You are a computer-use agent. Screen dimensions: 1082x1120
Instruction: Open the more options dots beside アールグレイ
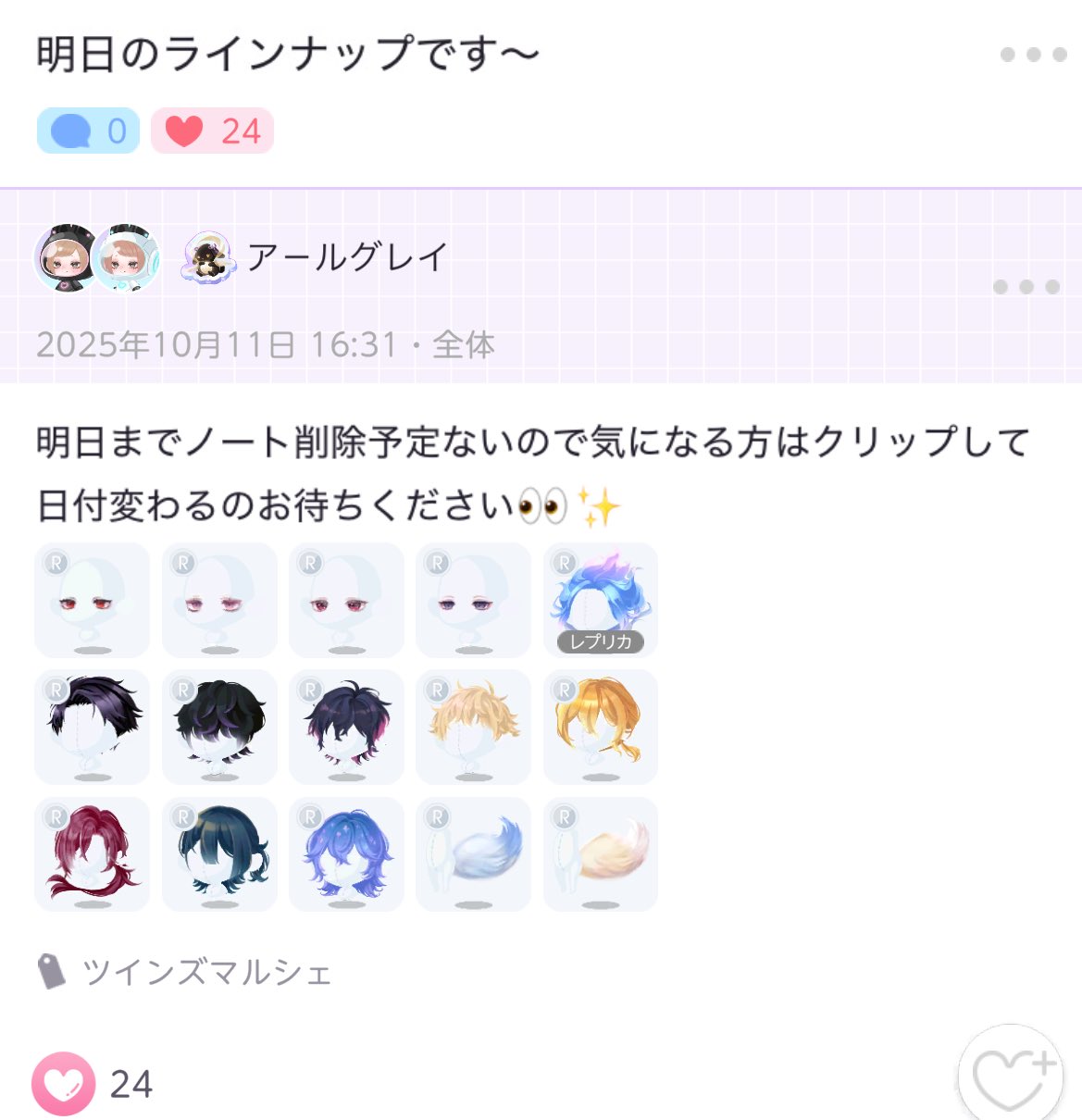(x=1026, y=287)
